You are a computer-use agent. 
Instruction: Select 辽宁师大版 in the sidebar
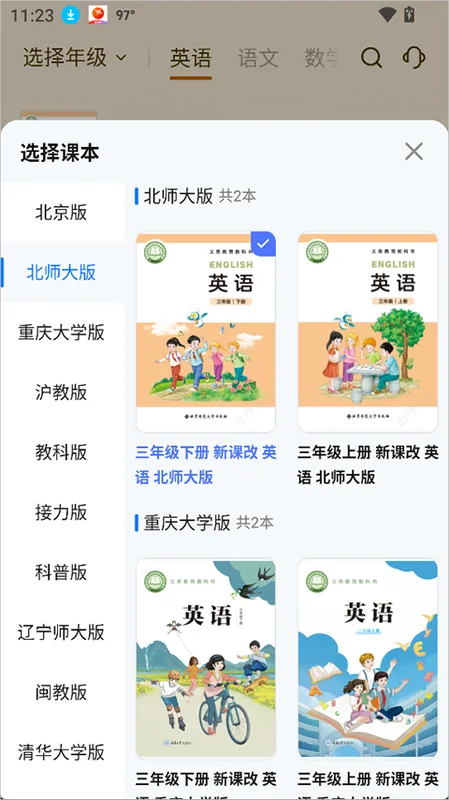62,632
